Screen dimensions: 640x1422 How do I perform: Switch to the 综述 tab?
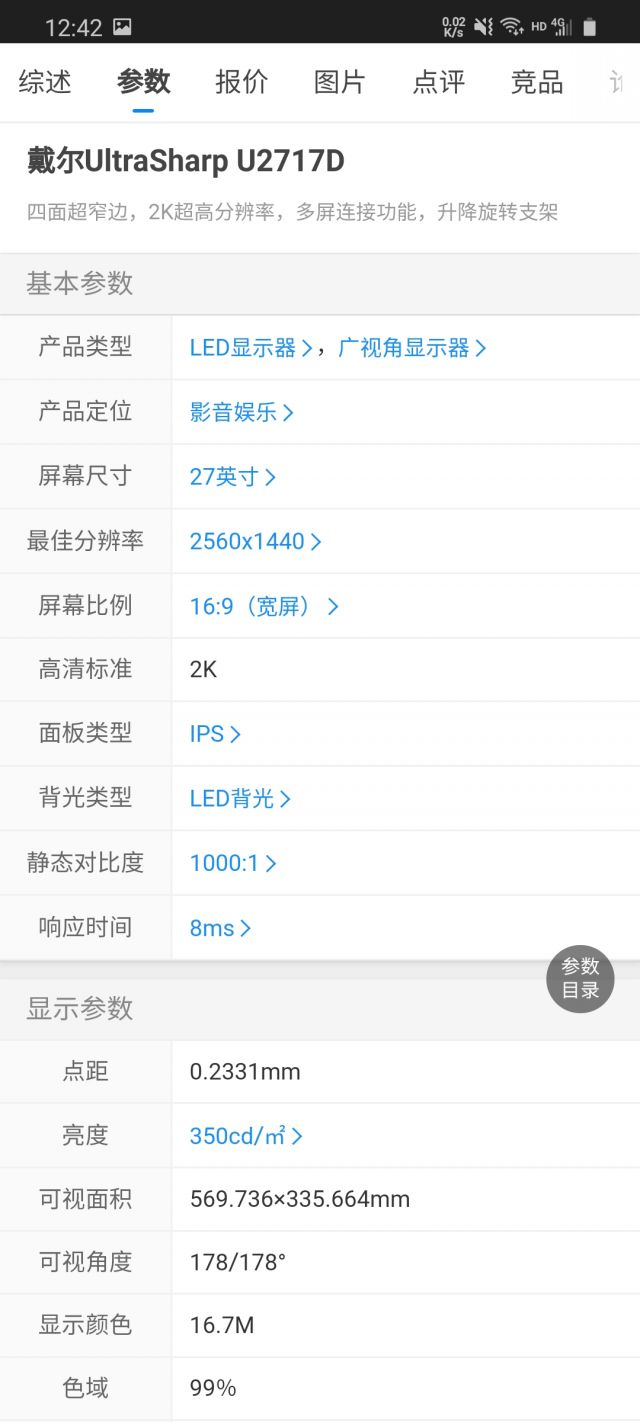[45, 82]
